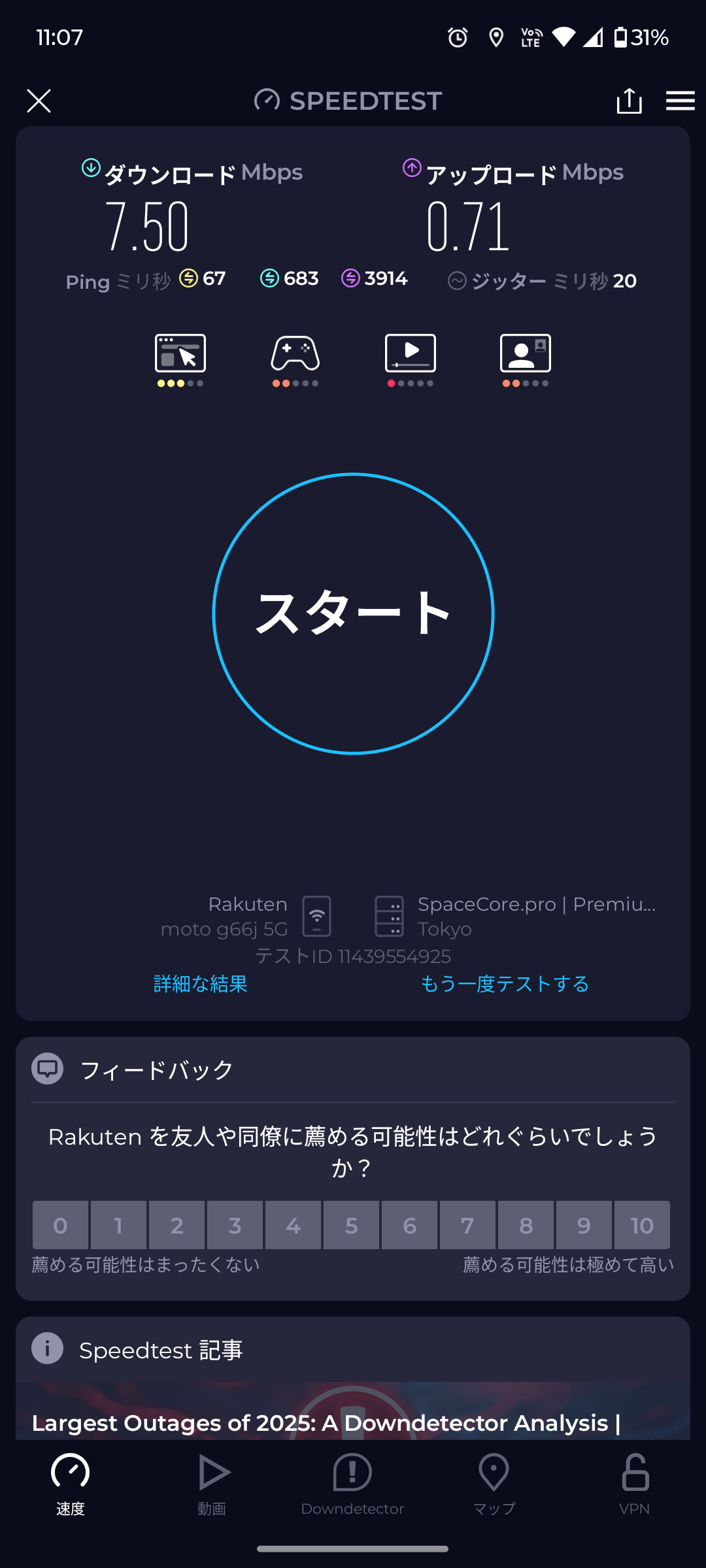View the gaming experience score

click(x=295, y=359)
